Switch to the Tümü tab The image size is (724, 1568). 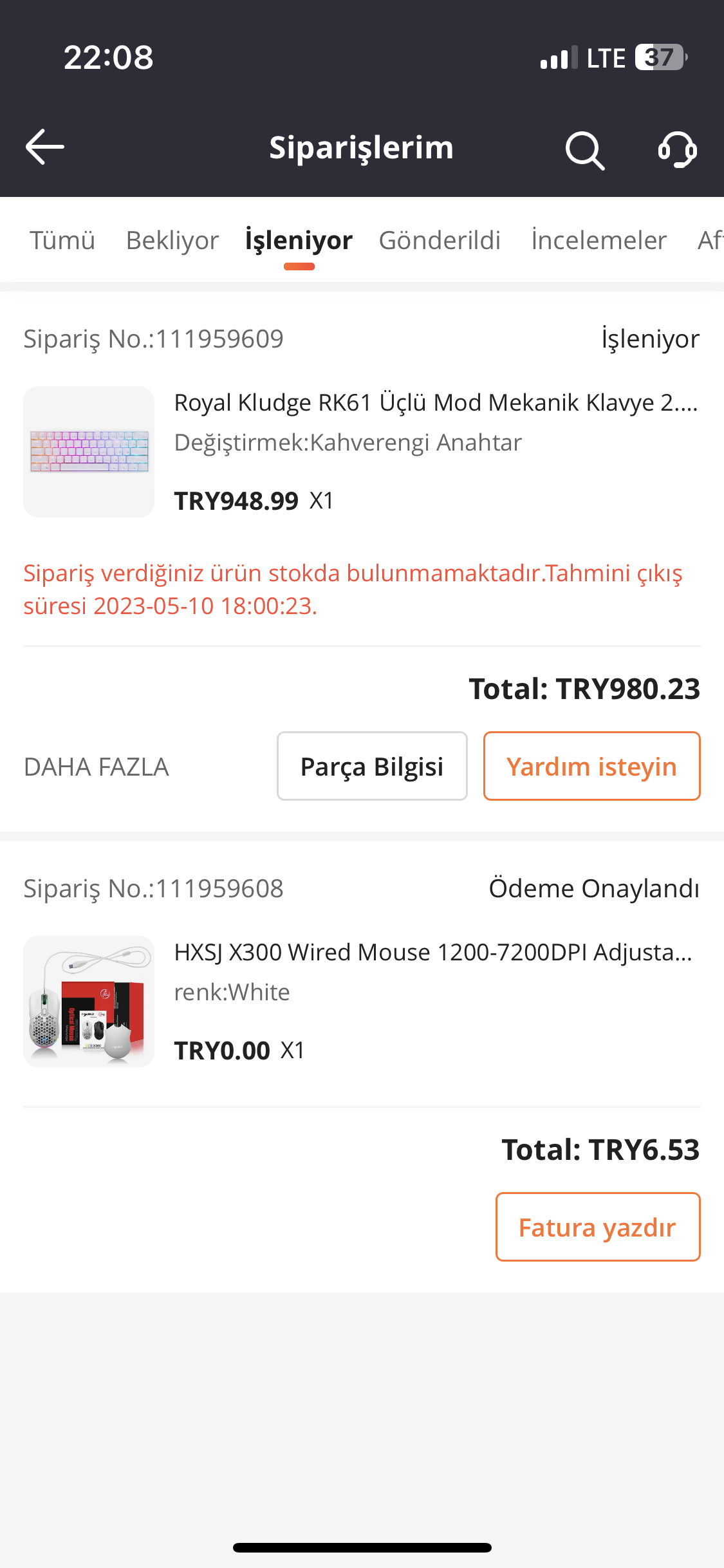click(x=62, y=241)
